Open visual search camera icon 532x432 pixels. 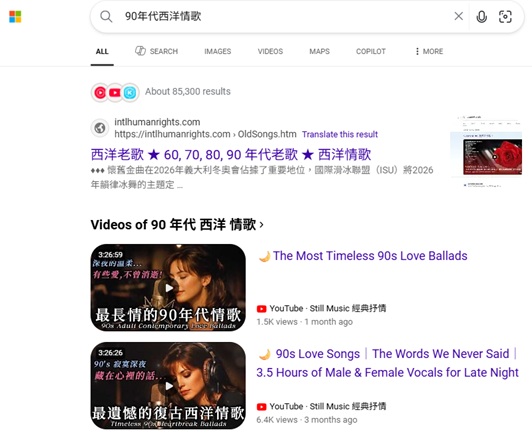(505, 16)
